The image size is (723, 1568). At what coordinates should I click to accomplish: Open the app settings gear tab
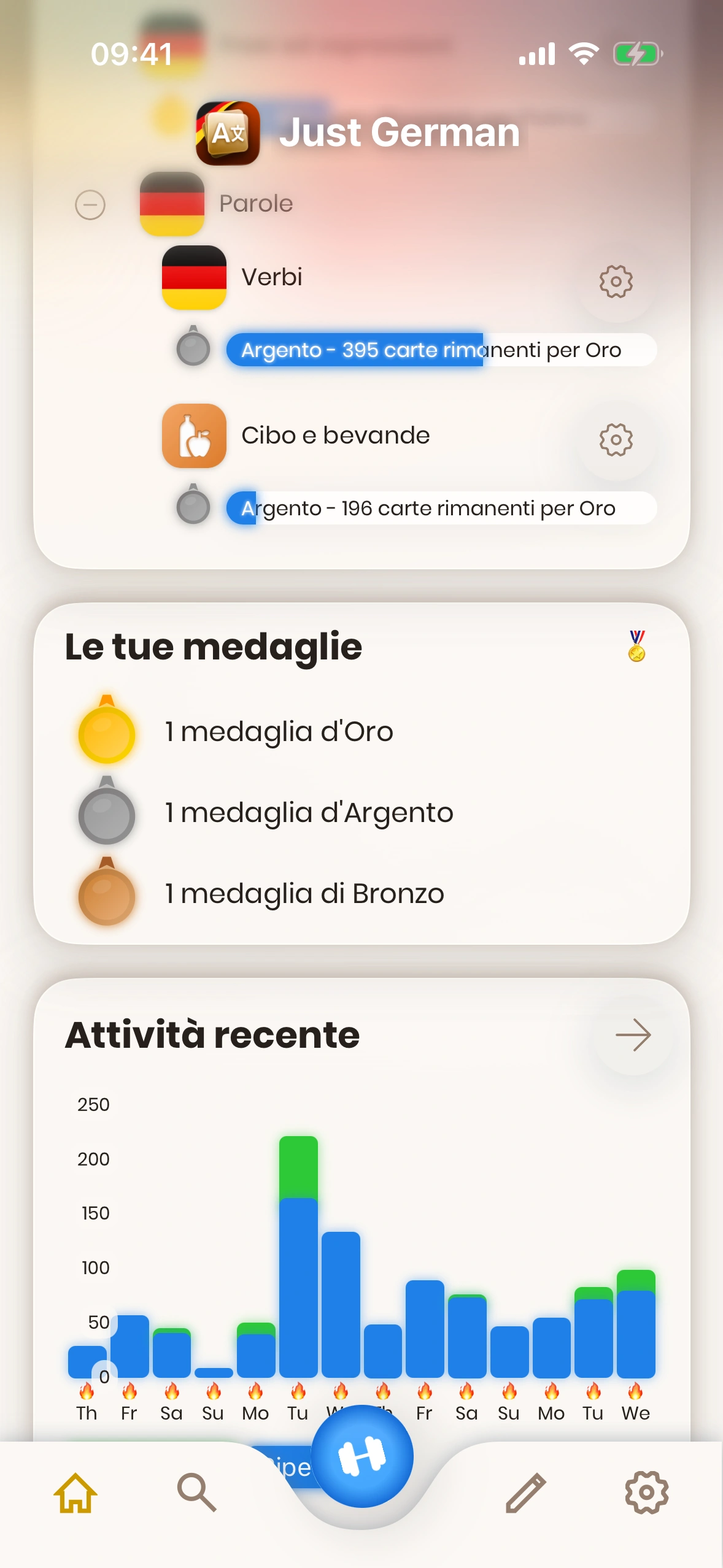(646, 1492)
